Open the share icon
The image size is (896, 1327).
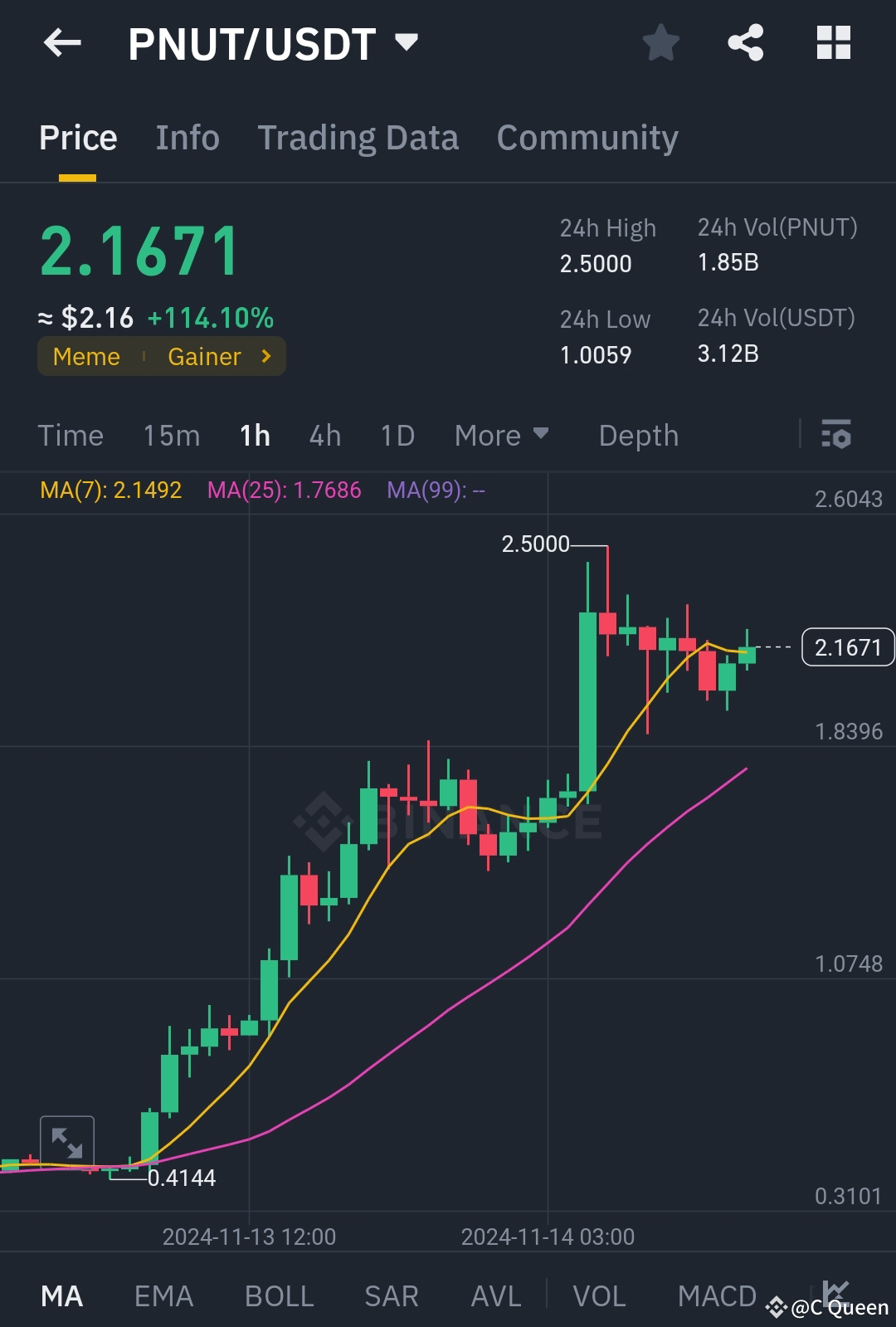(746, 43)
